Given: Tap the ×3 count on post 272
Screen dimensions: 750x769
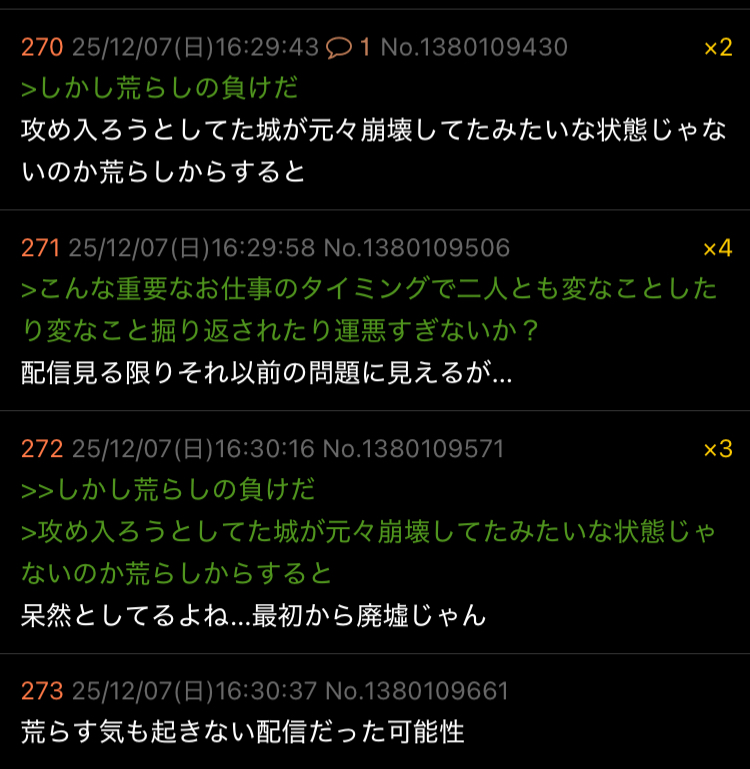Looking at the screenshot, I should click(x=717, y=449).
